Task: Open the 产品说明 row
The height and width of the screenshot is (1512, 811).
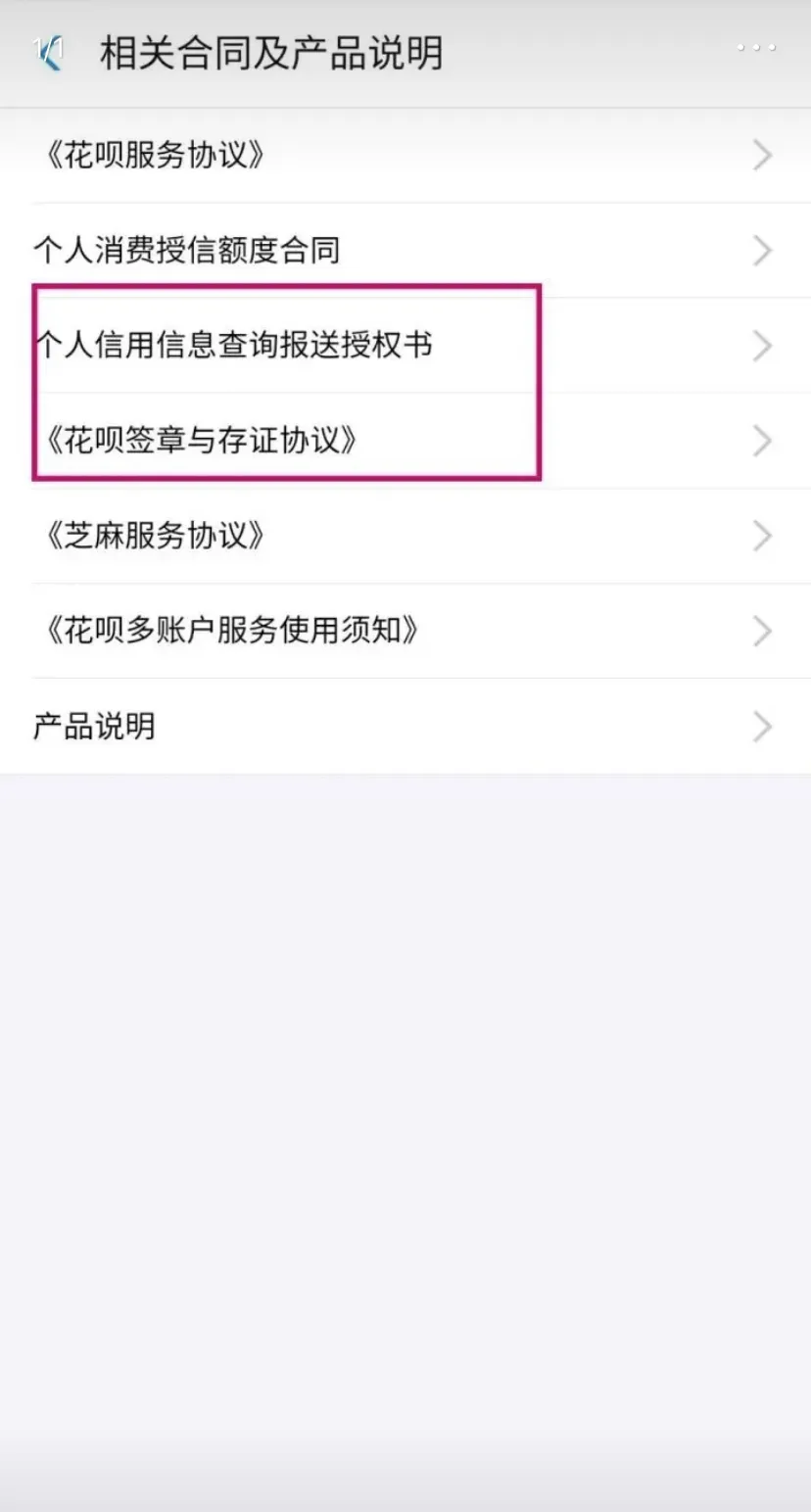Action: pos(95,726)
